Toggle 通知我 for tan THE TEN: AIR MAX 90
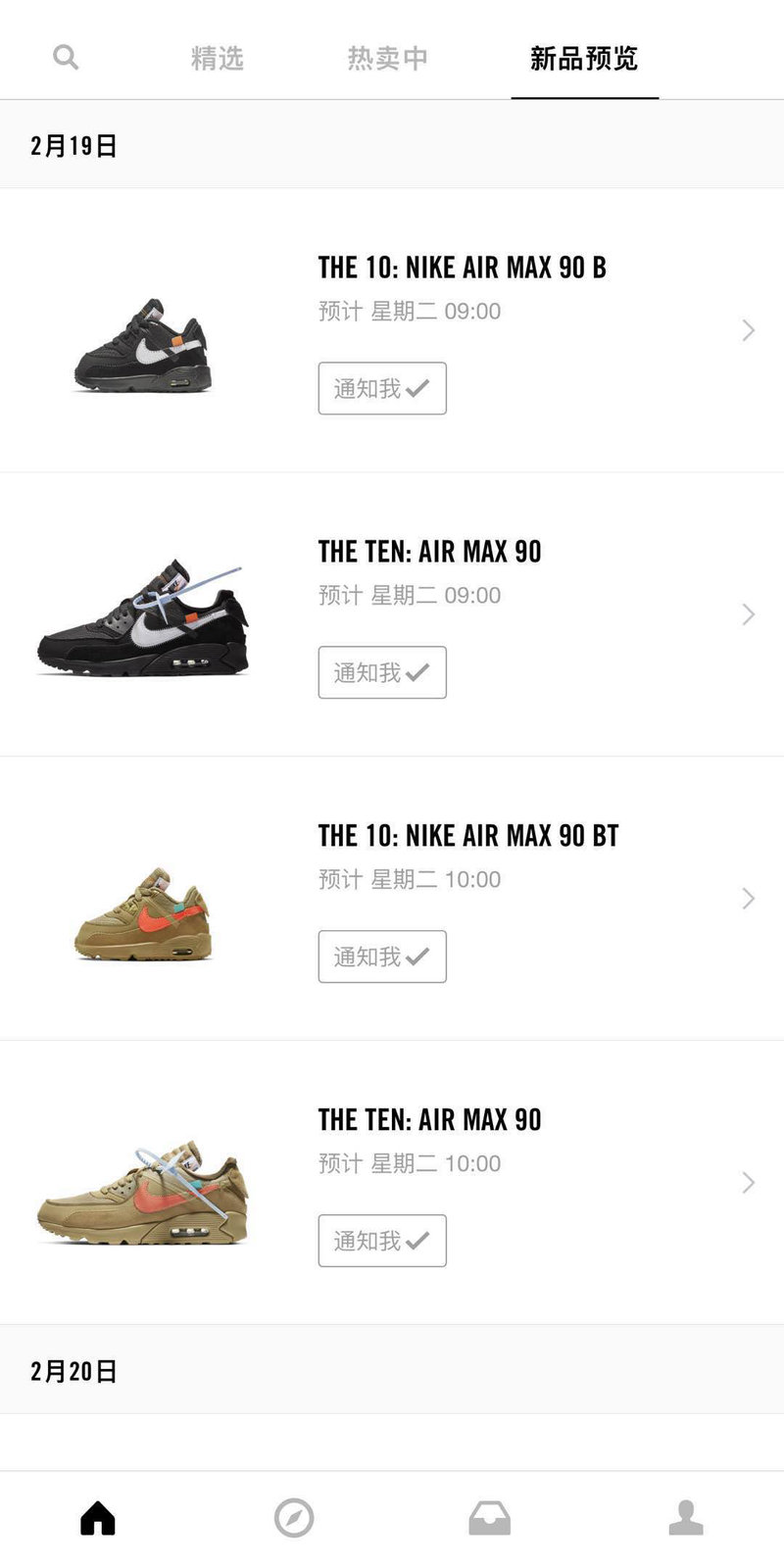The height and width of the screenshot is (1568, 784). [x=382, y=1241]
